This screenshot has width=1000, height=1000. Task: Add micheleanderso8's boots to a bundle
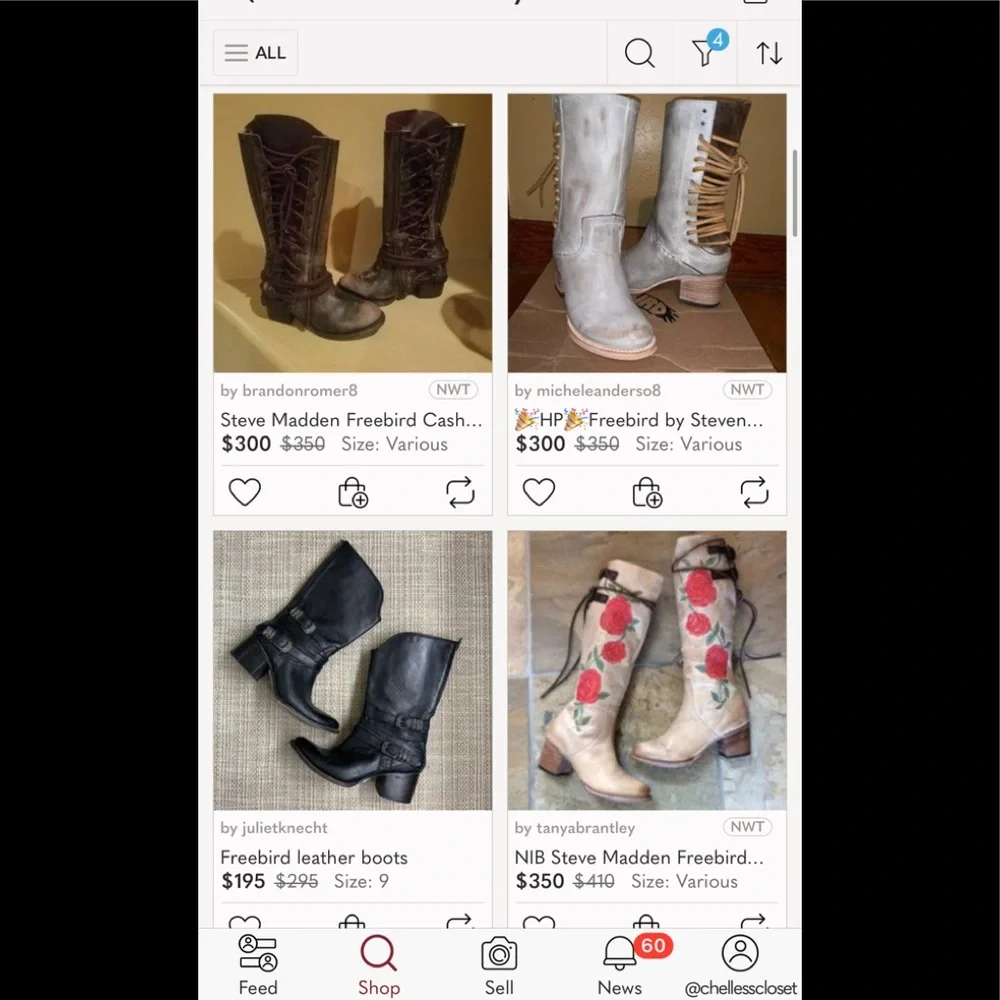click(x=647, y=492)
